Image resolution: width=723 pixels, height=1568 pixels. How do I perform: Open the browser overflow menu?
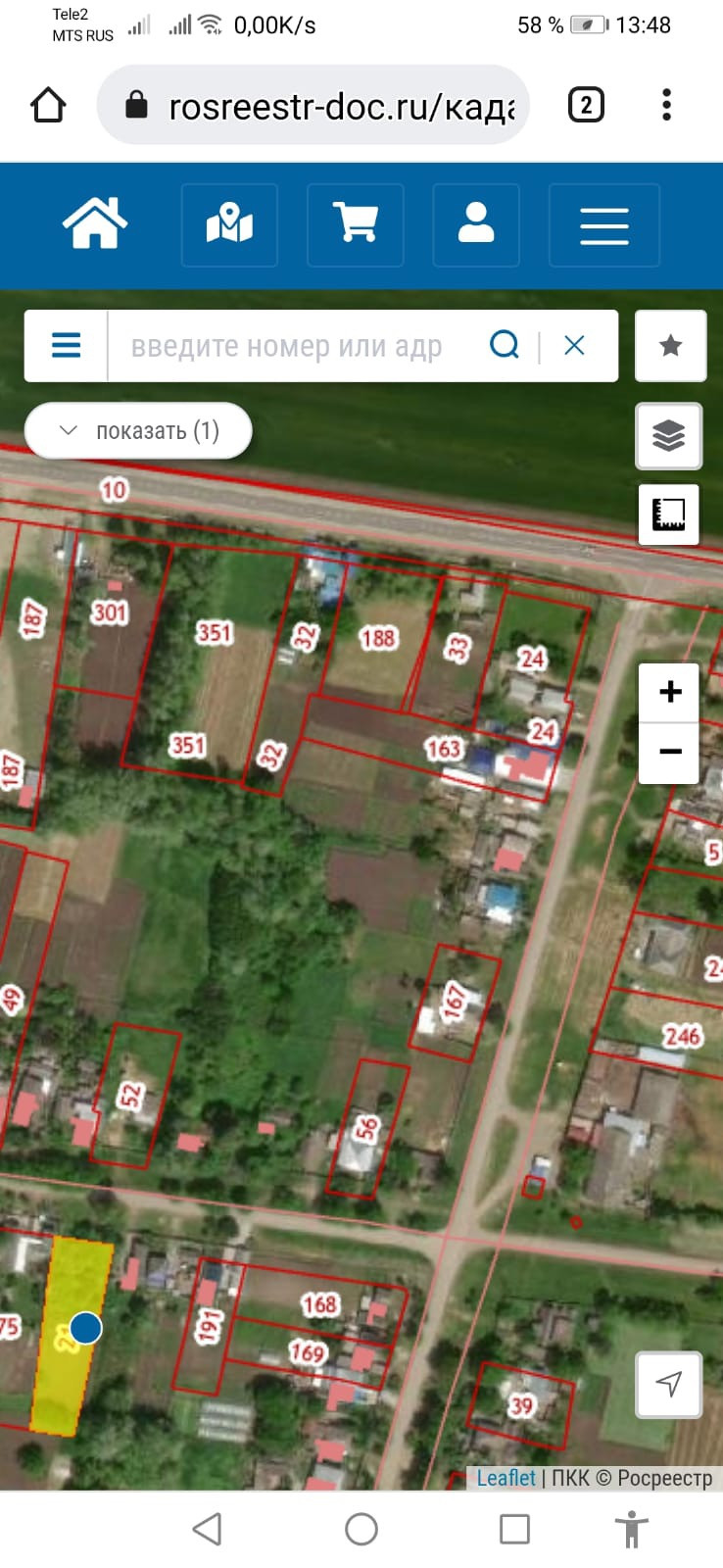pyautogui.click(x=667, y=105)
